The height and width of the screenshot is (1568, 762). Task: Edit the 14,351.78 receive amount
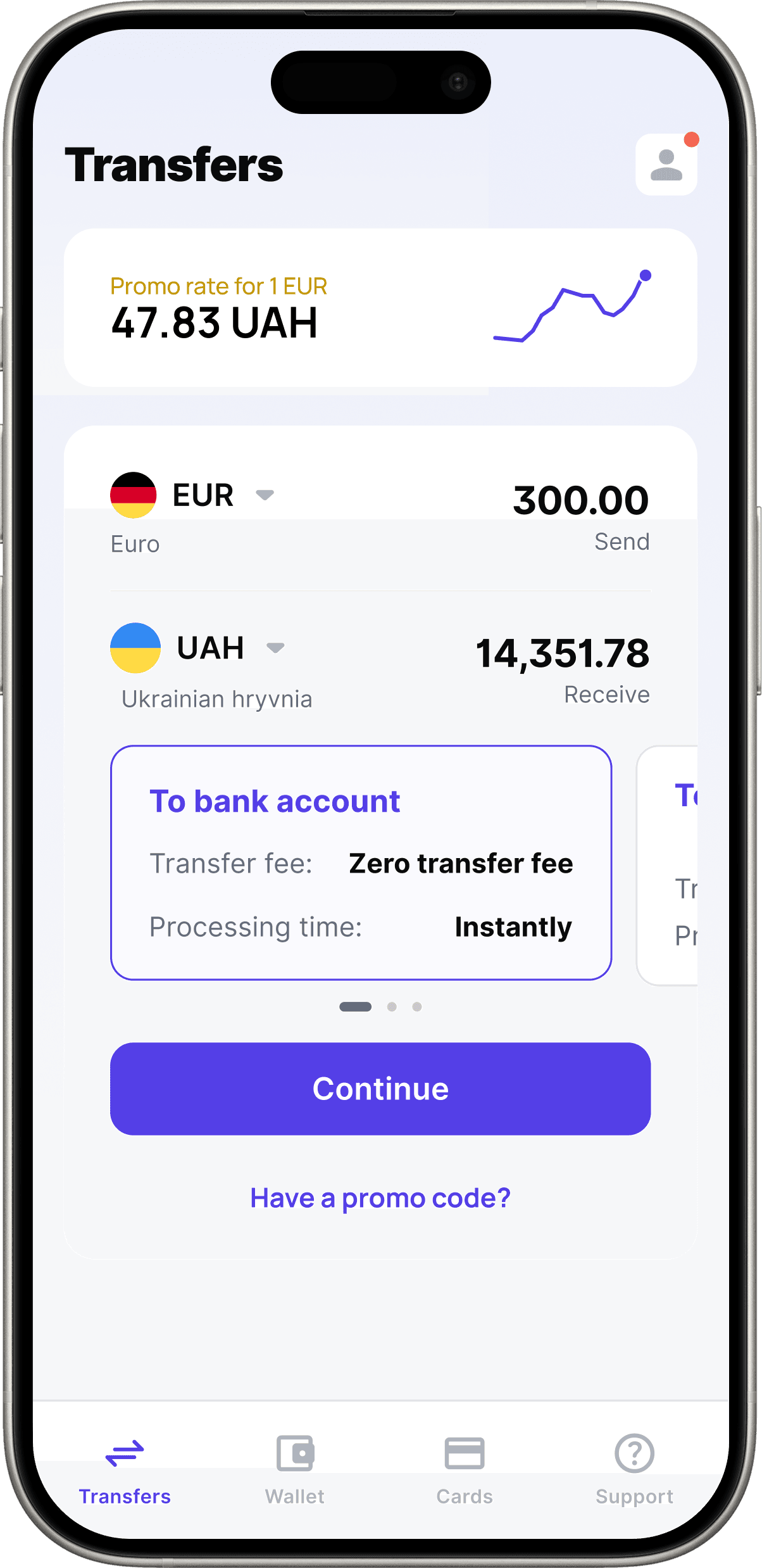pyautogui.click(x=562, y=654)
